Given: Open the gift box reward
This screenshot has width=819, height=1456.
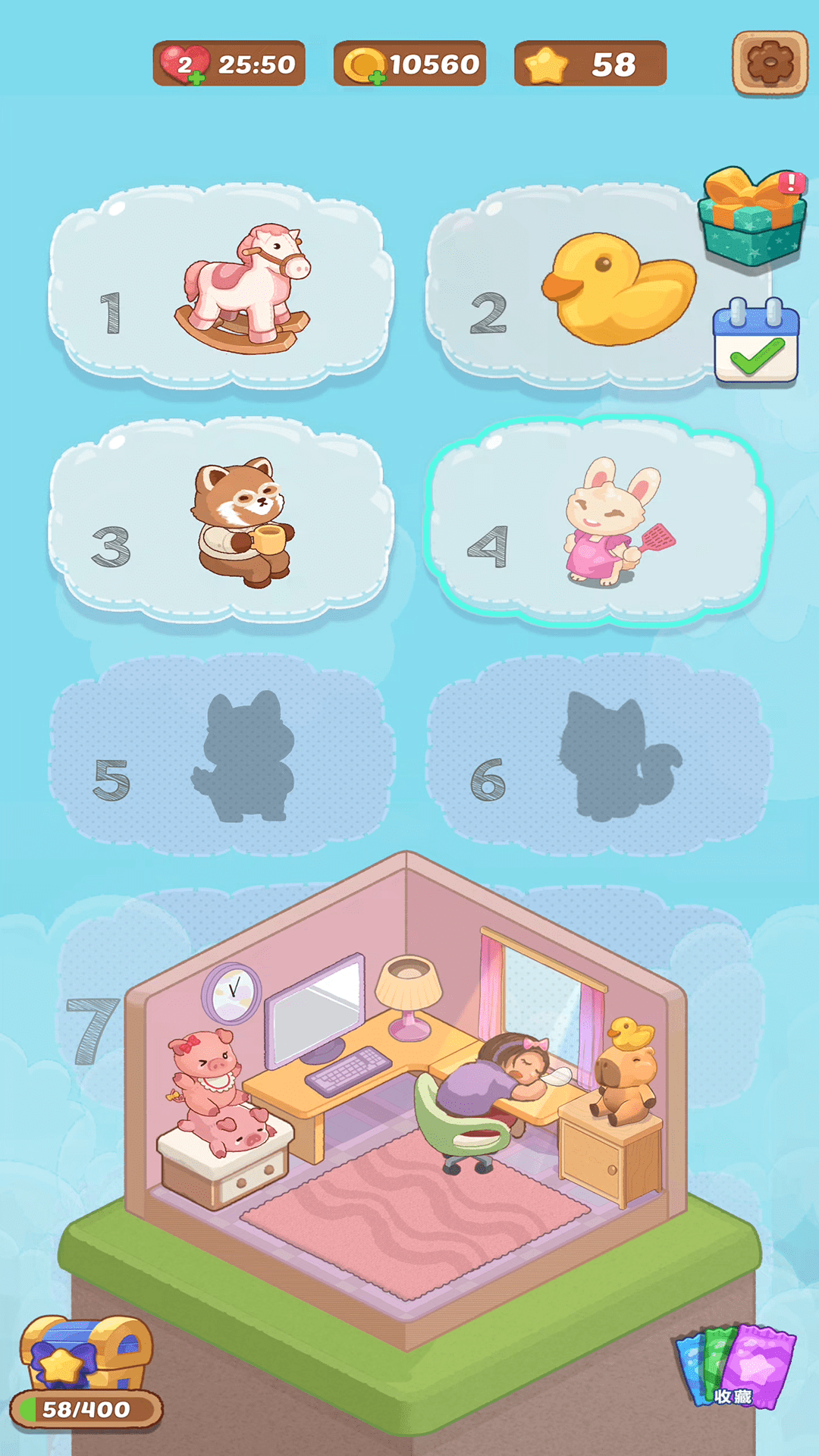Looking at the screenshot, I should click(754, 216).
